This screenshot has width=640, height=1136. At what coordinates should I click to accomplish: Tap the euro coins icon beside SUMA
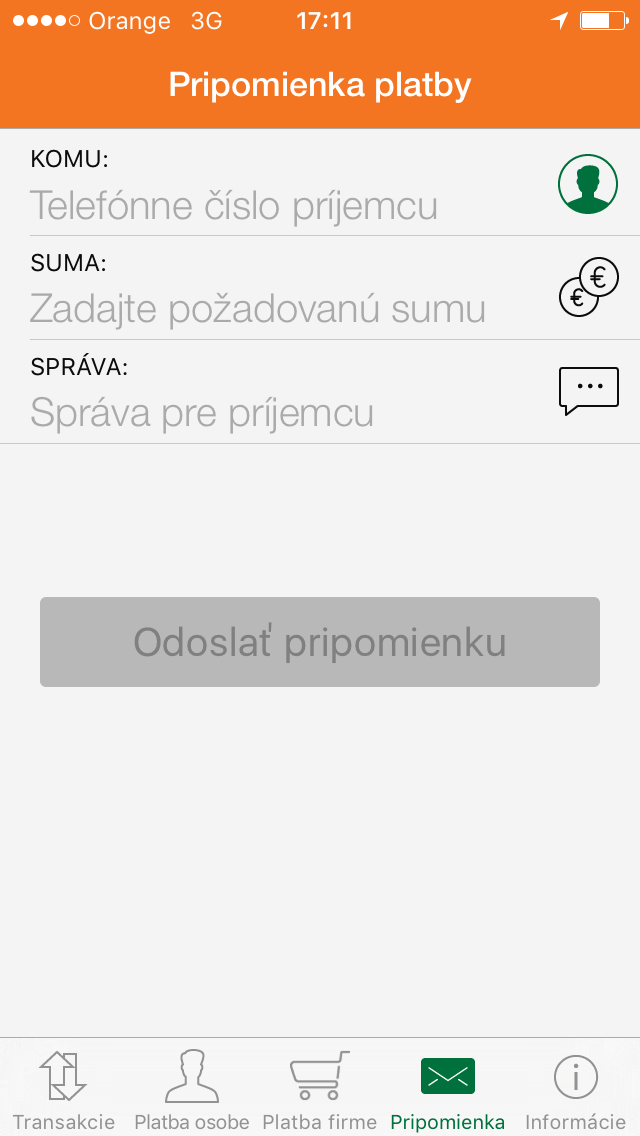[588, 288]
